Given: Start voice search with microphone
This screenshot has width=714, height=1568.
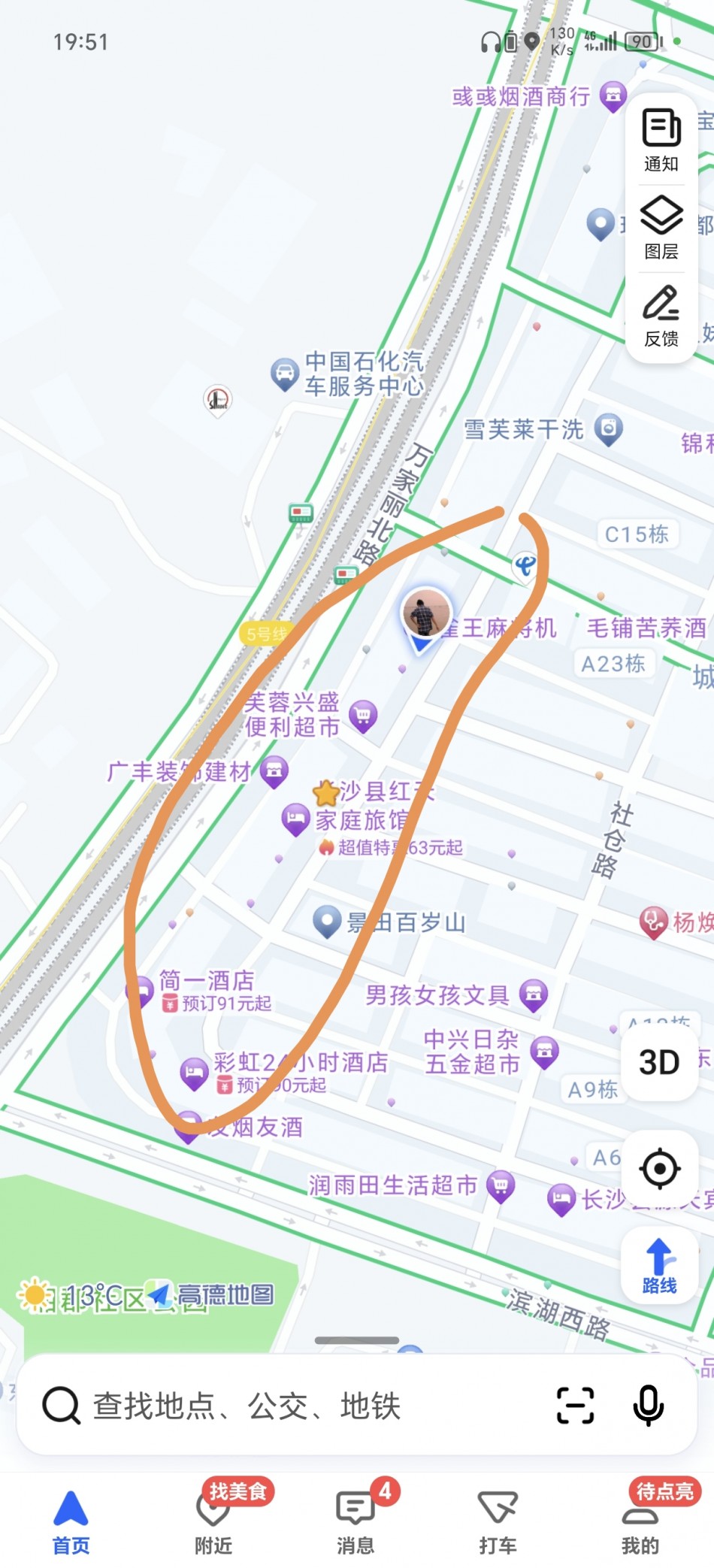Looking at the screenshot, I should click(x=648, y=1406).
